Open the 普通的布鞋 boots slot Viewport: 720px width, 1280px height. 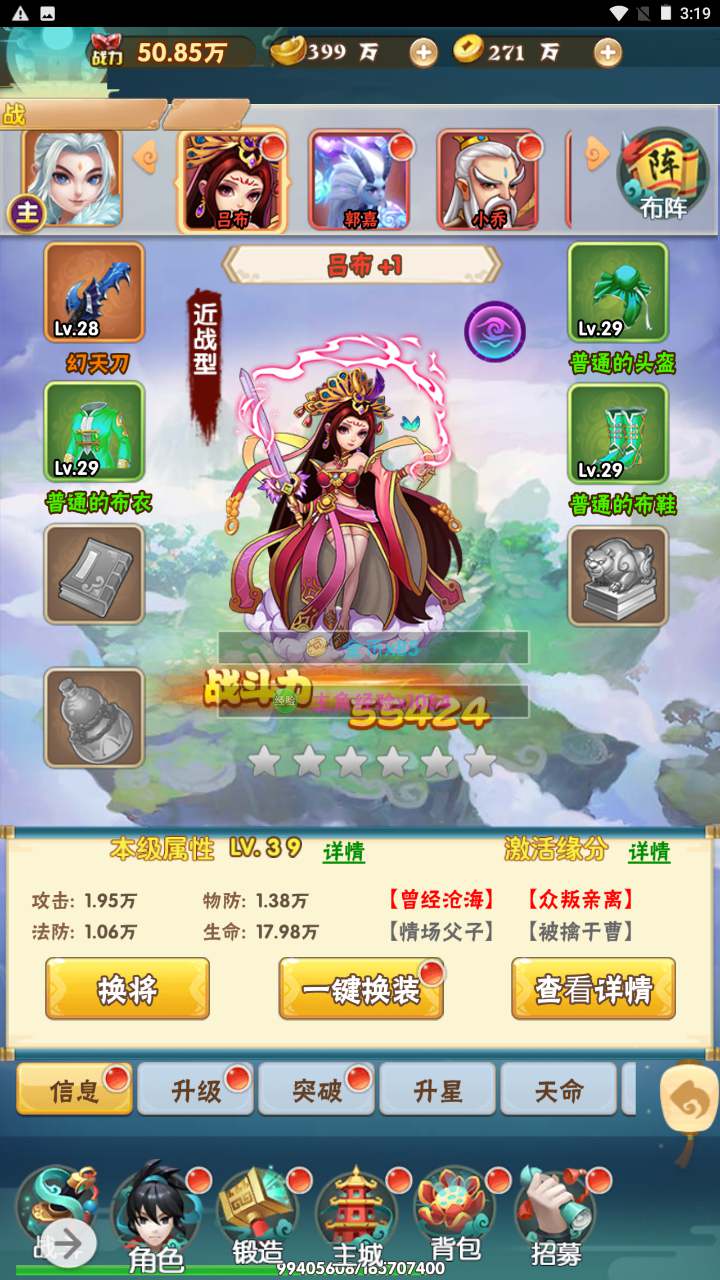coord(617,432)
